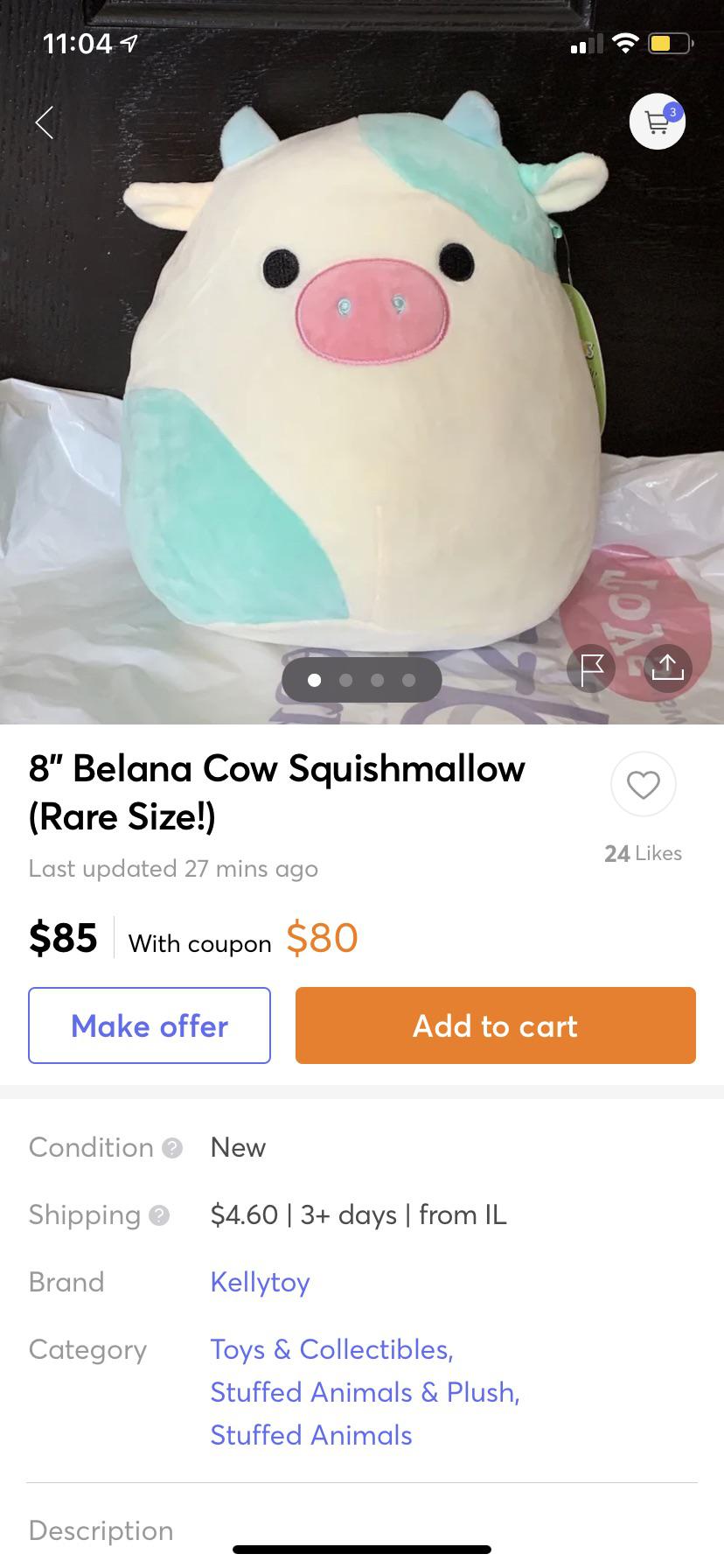Open Condition help tooltip icon
This screenshot has width=724, height=1568.
pos(171,1147)
